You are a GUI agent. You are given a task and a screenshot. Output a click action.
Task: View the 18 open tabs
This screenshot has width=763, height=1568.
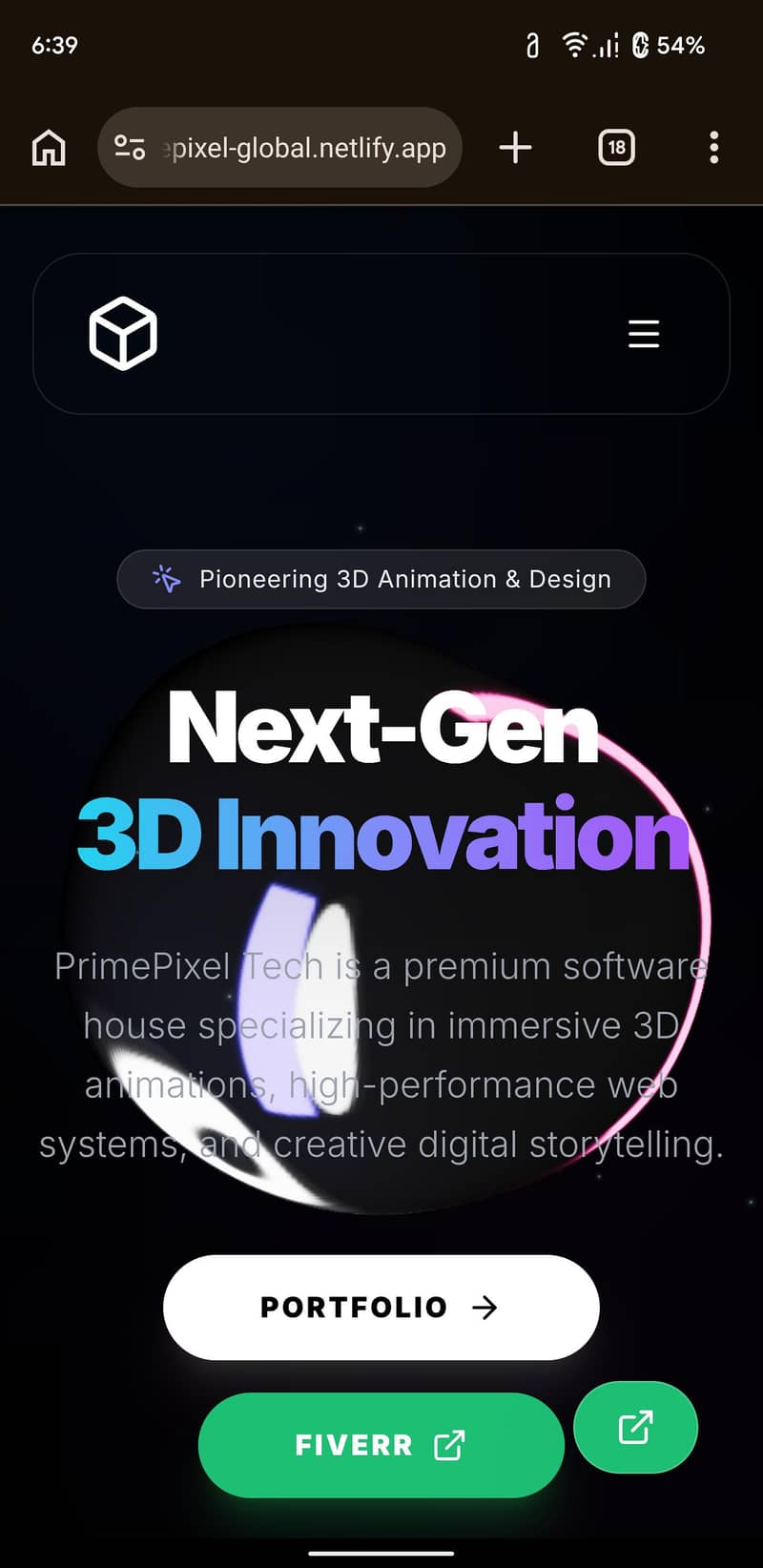click(616, 148)
